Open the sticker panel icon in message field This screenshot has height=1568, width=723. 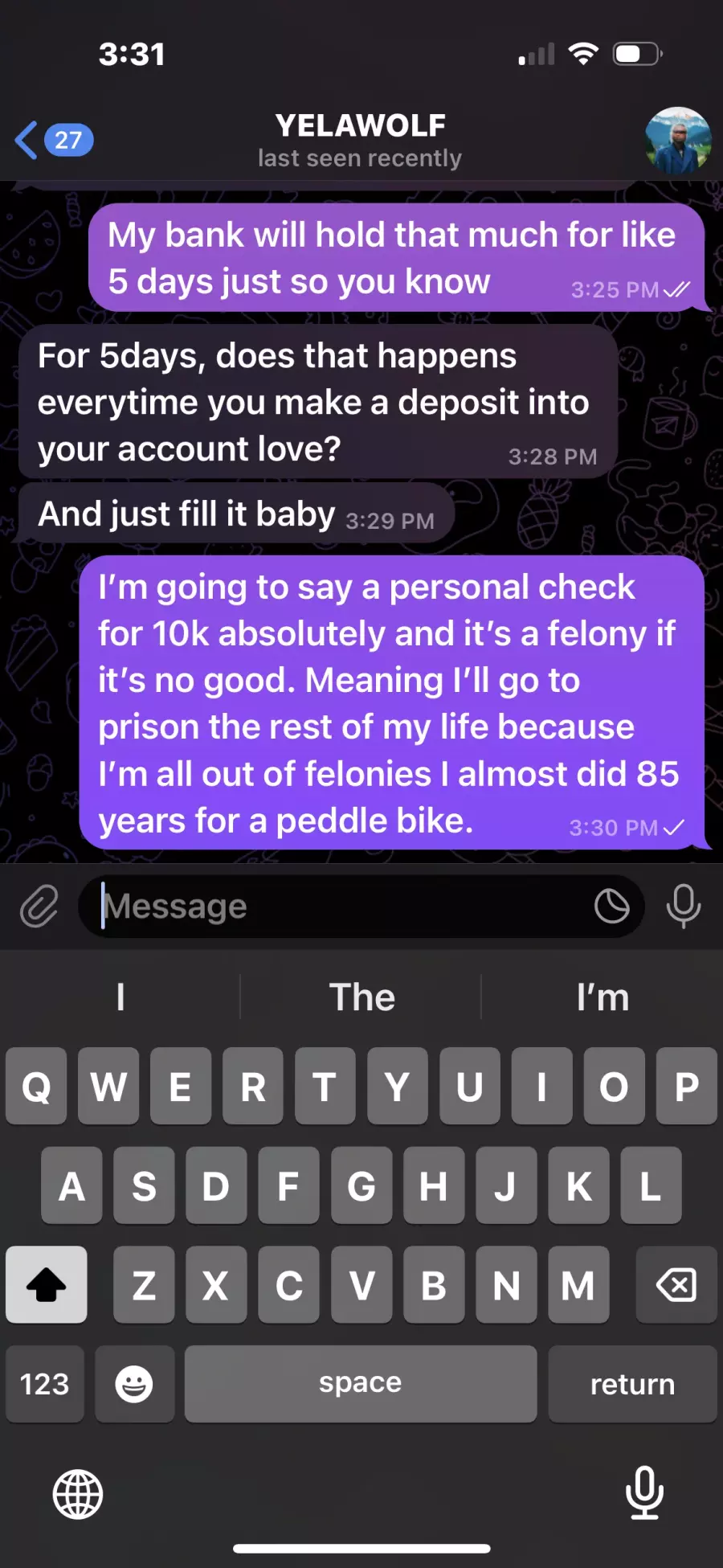611,907
